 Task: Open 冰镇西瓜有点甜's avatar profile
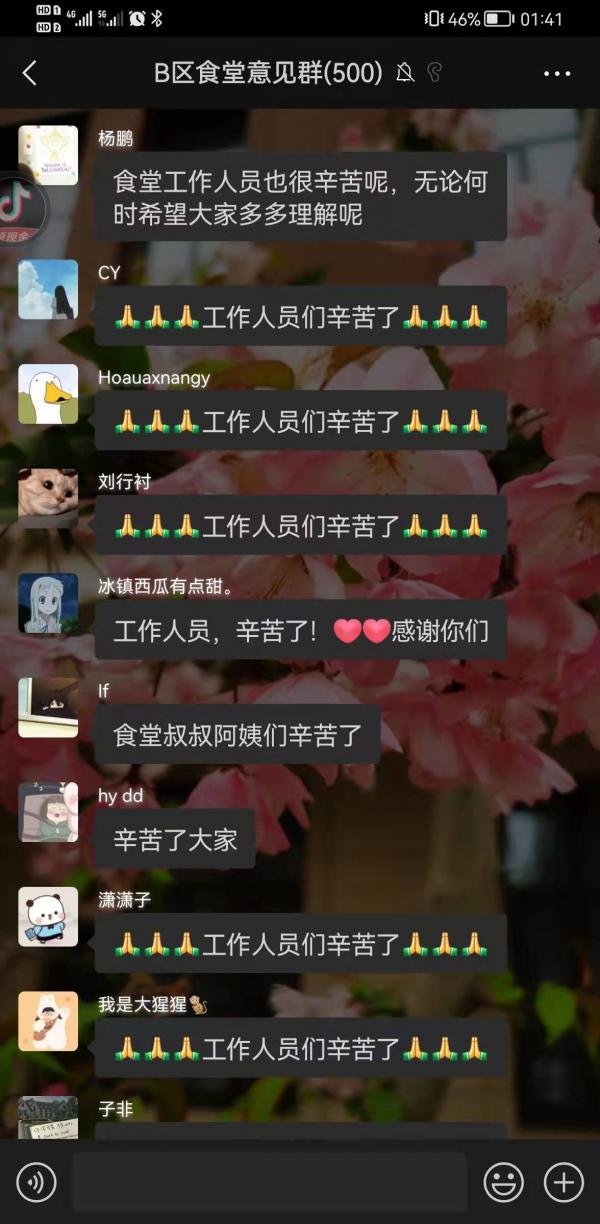coord(48,603)
